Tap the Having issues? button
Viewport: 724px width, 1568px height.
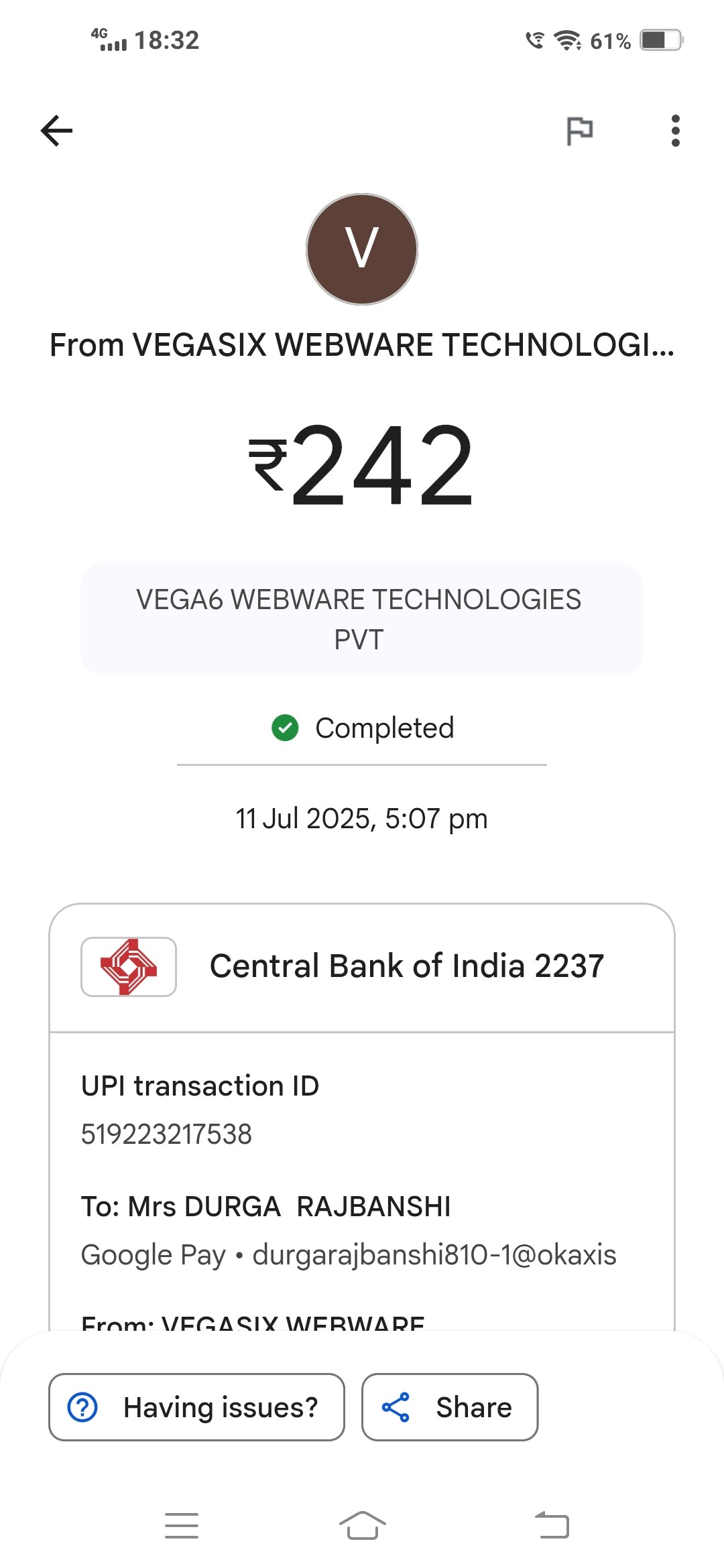(x=196, y=1407)
